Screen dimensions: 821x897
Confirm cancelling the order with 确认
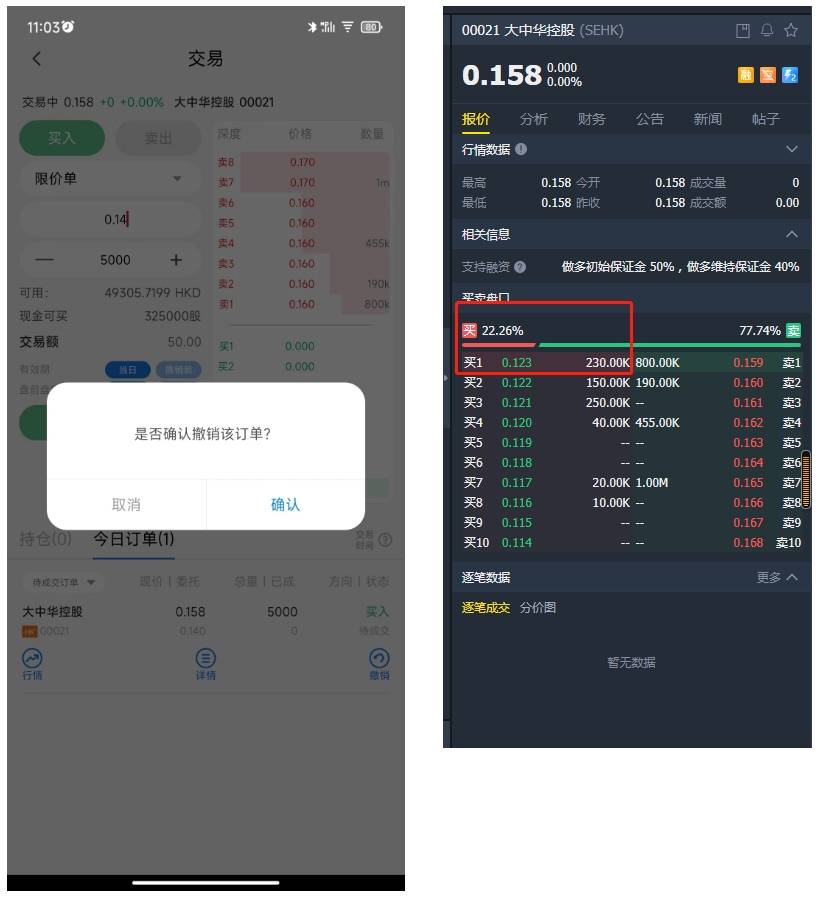tap(285, 504)
